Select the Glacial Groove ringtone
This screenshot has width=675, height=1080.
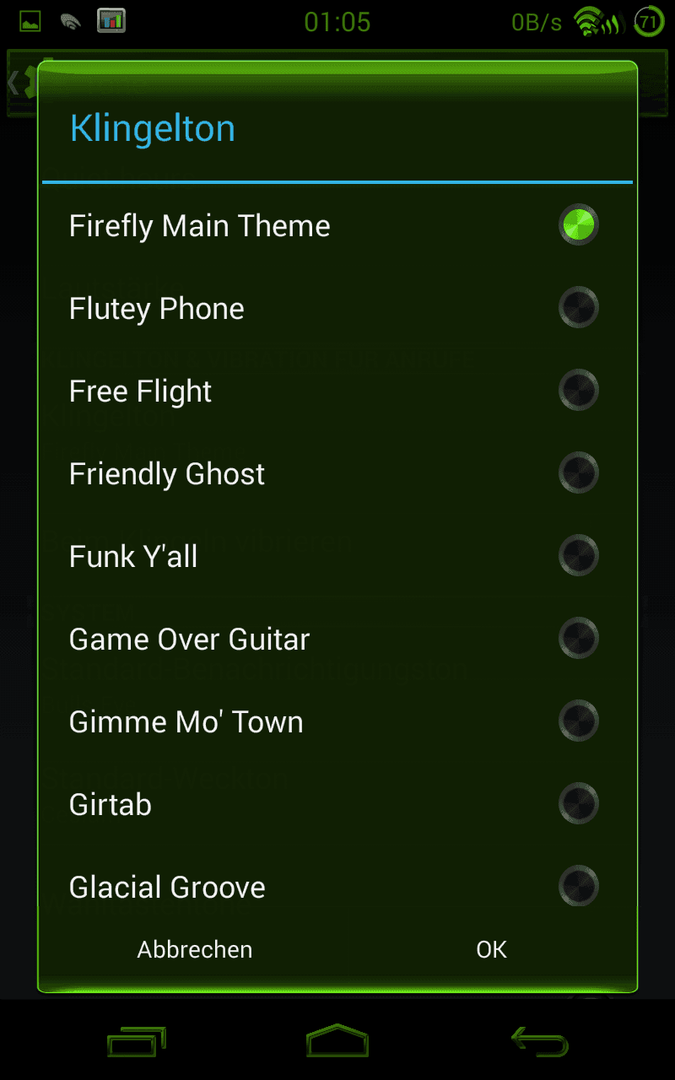point(338,883)
